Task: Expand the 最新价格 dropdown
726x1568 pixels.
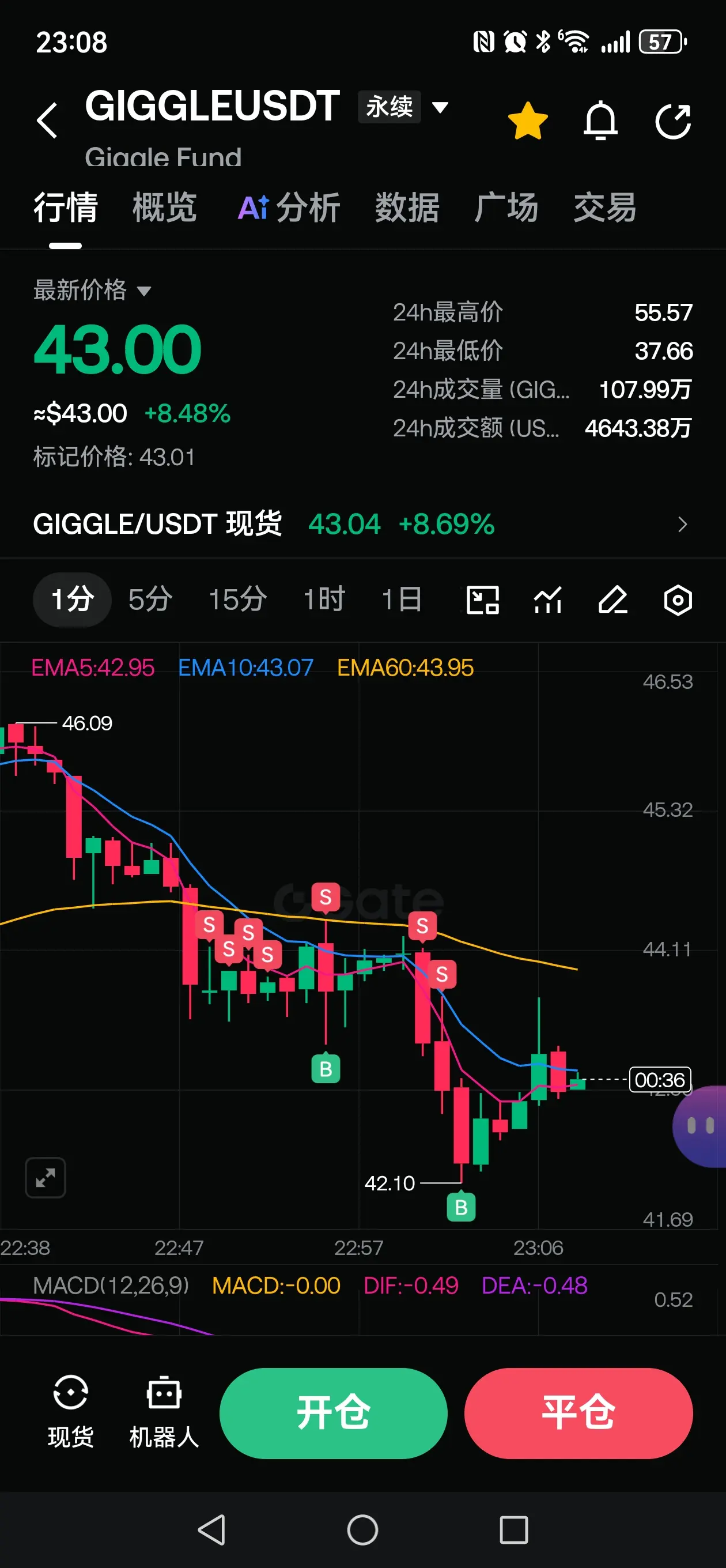Action: (92, 291)
